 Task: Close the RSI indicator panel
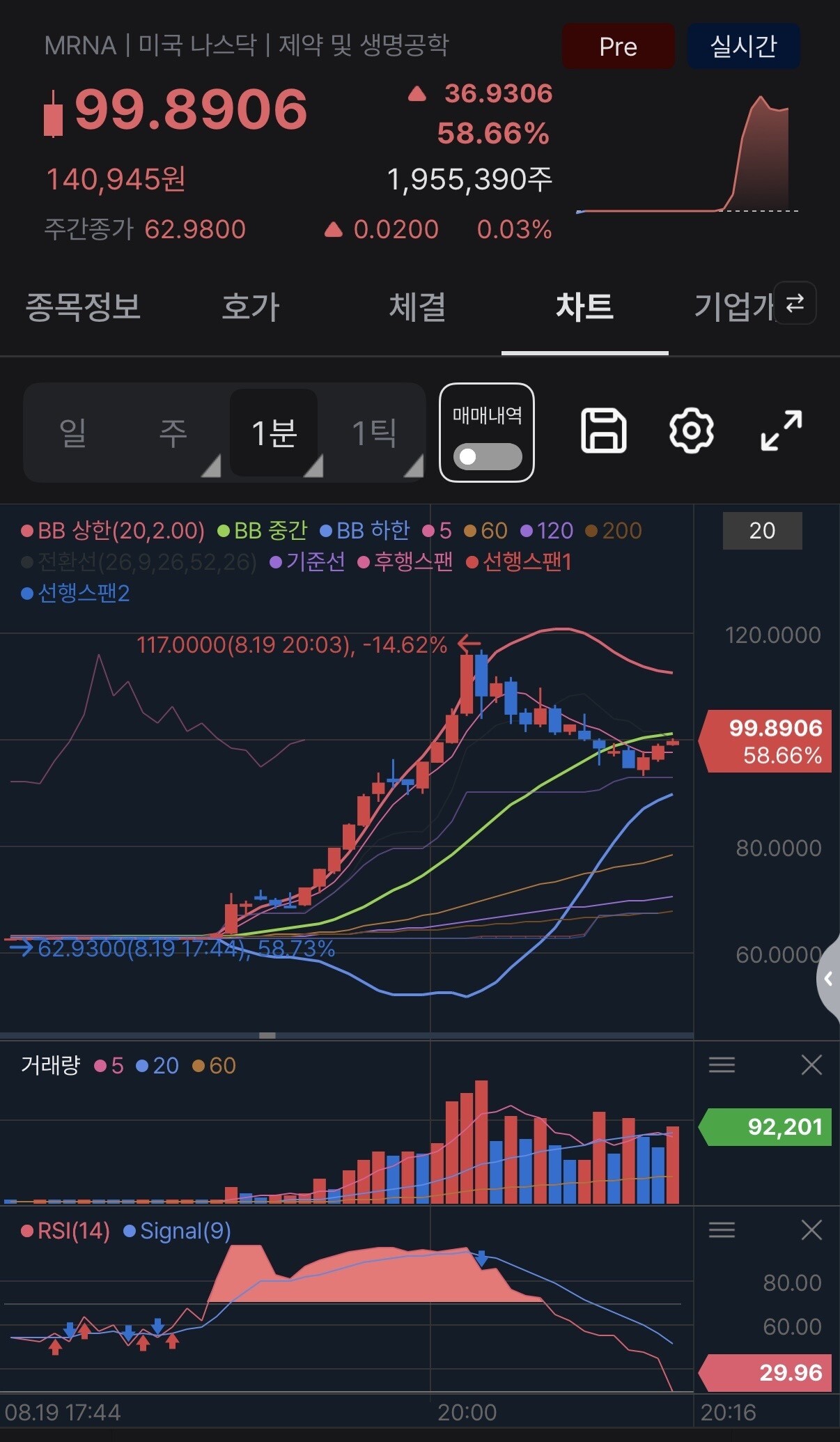[x=811, y=1230]
